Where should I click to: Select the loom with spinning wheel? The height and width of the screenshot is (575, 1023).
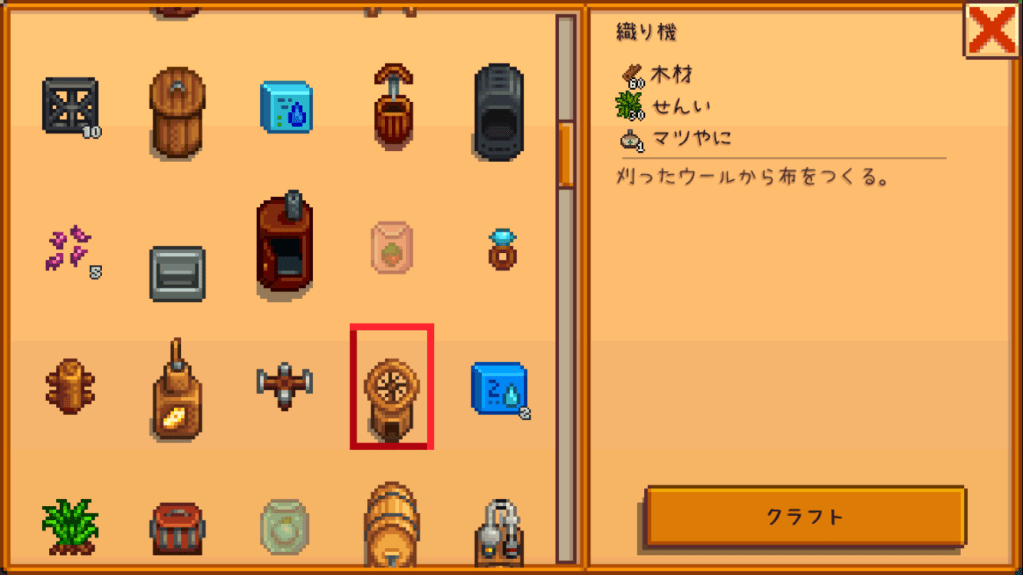point(391,387)
